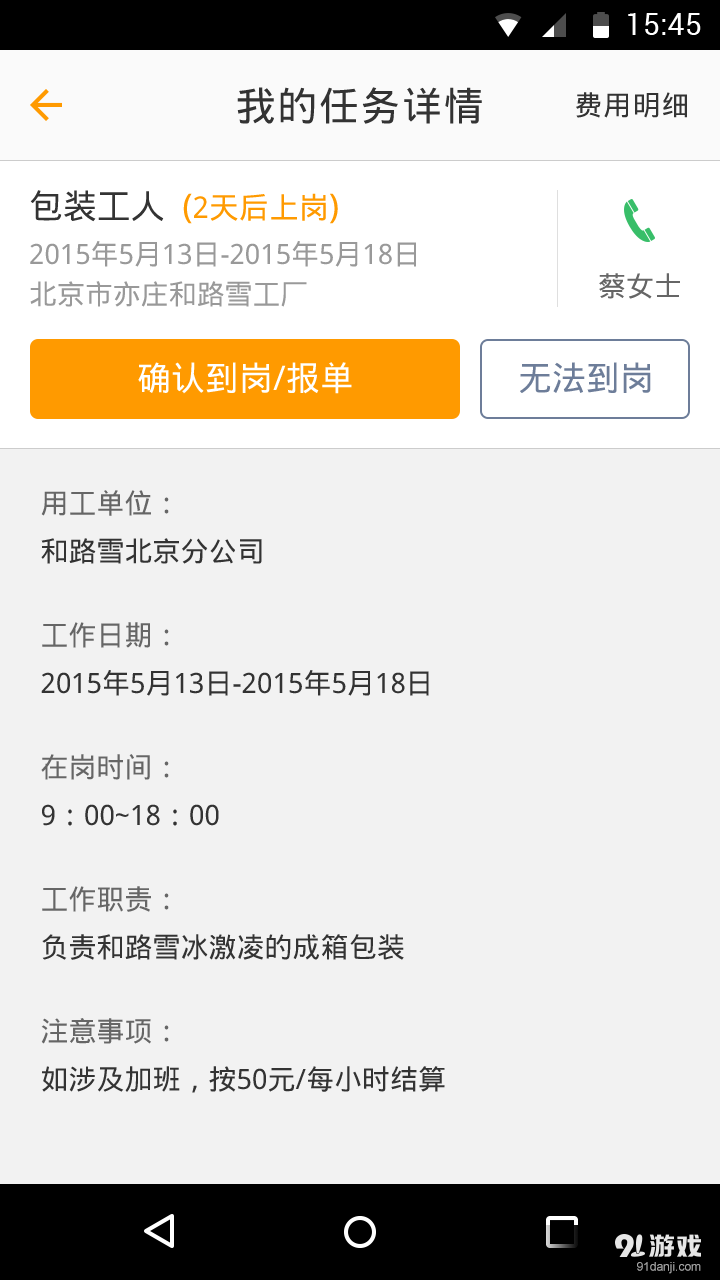Image resolution: width=720 pixels, height=1280 pixels.
Task: Open recent apps with the square button
Action: 560,1230
